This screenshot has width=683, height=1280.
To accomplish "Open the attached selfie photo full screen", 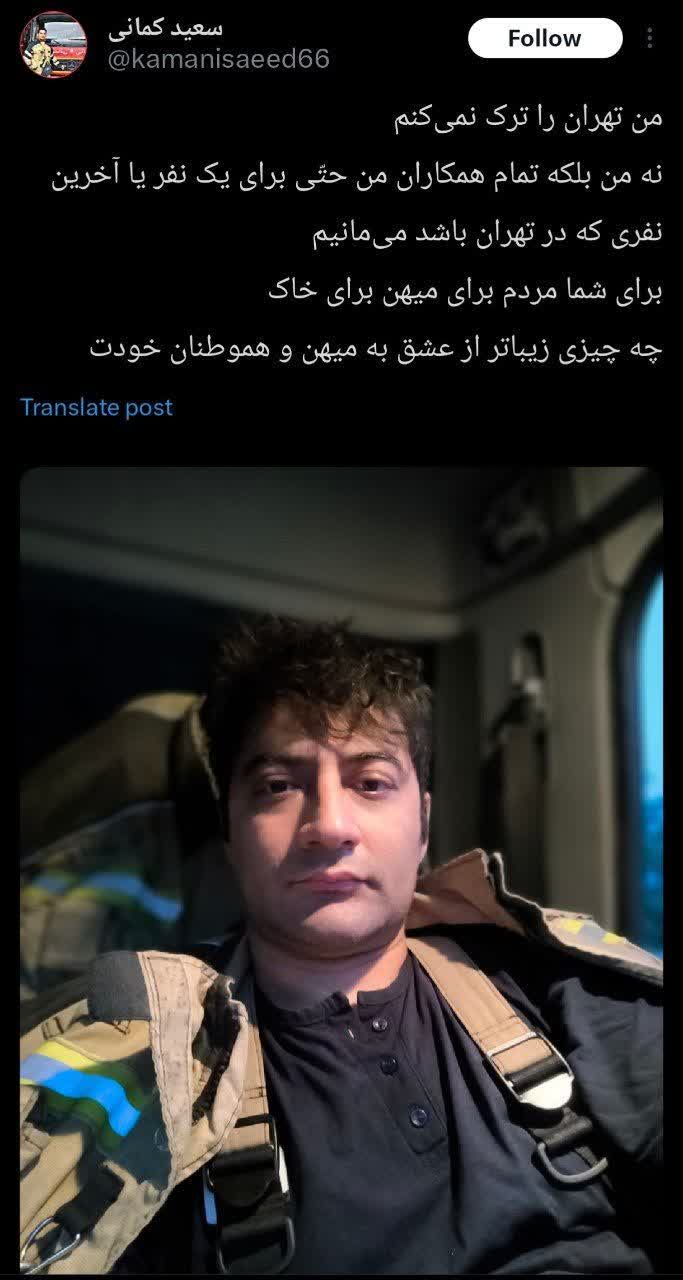I will (x=341, y=870).
